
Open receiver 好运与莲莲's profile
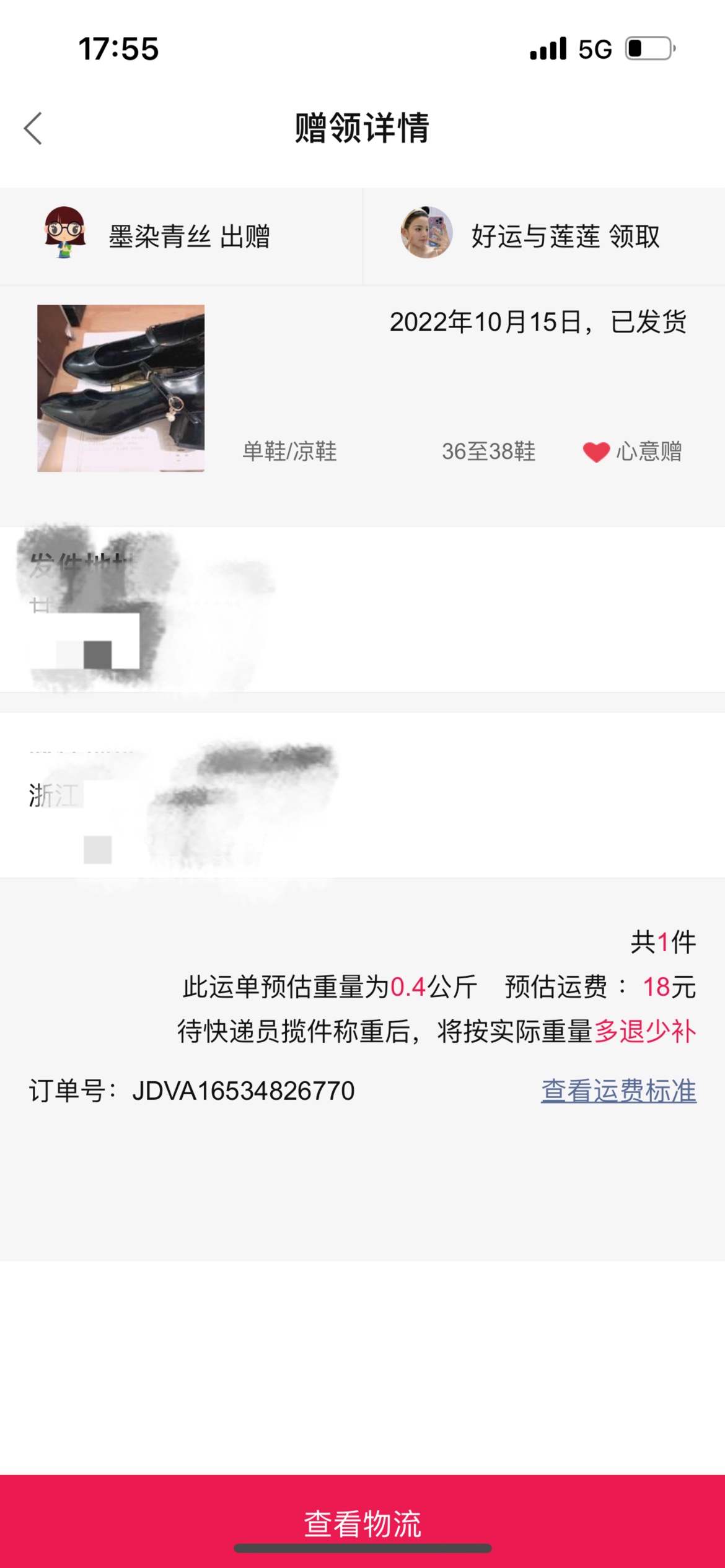click(426, 232)
